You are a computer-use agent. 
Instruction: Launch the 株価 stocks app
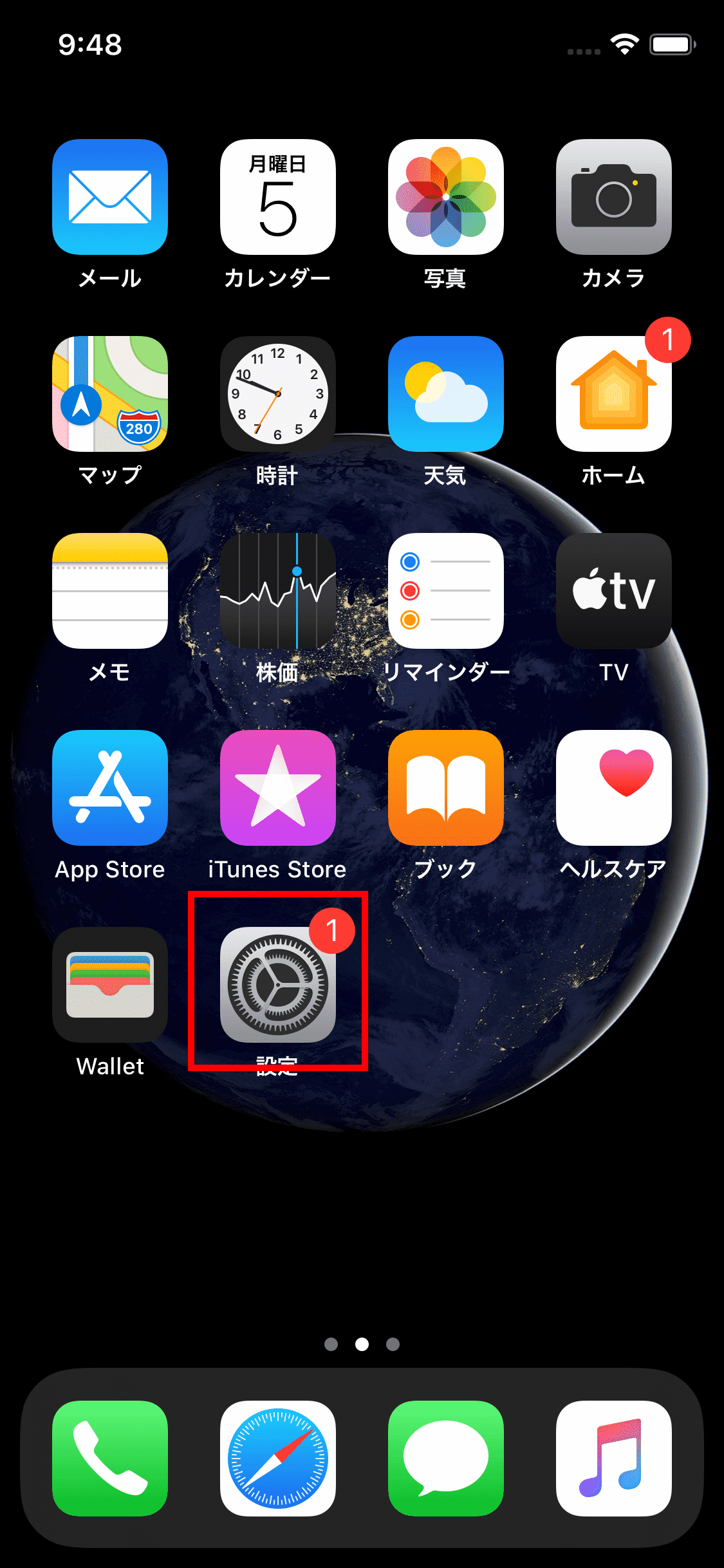click(x=278, y=591)
